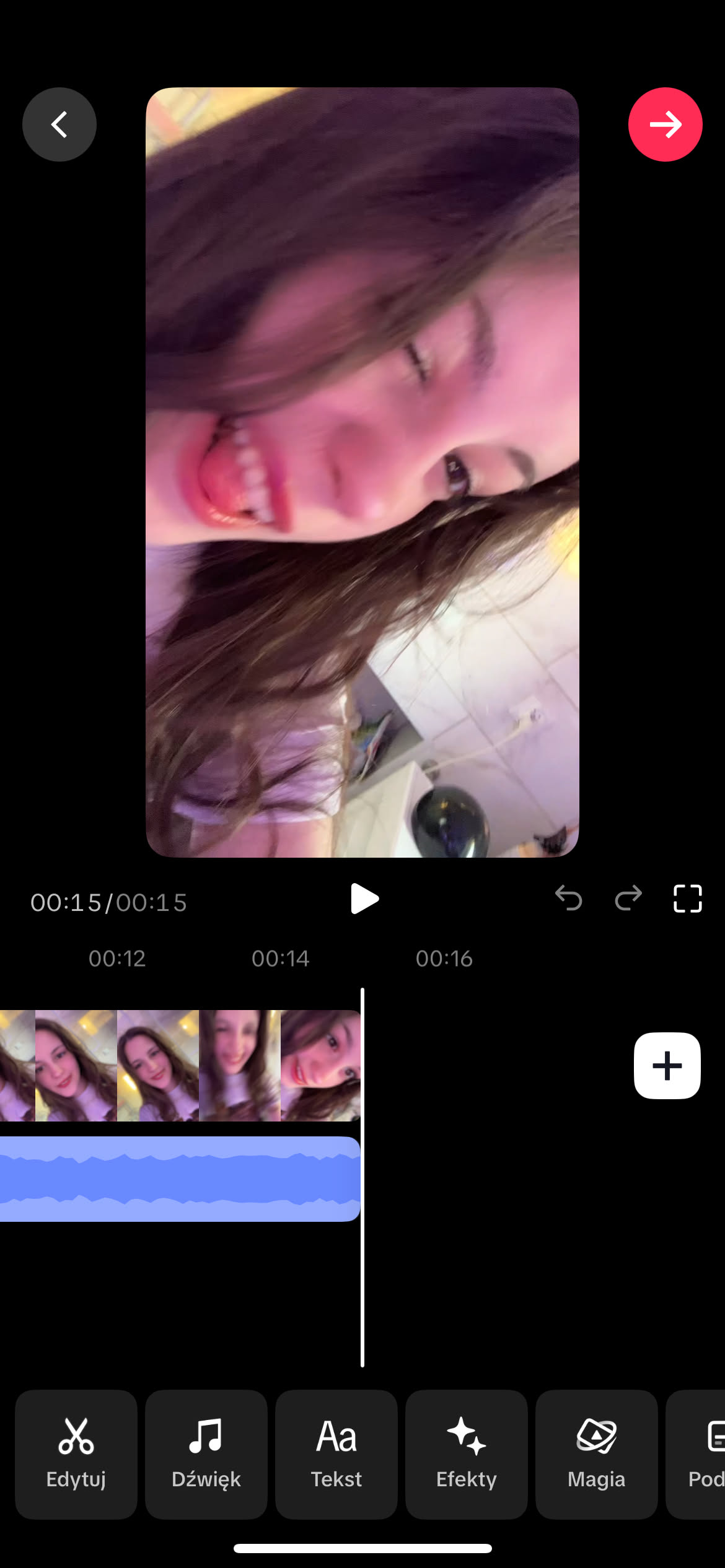Image resolution: width=725 pixels, height=1568 pixels.
Task: Expand the preview to fullscreen
Action: (687, 898)
